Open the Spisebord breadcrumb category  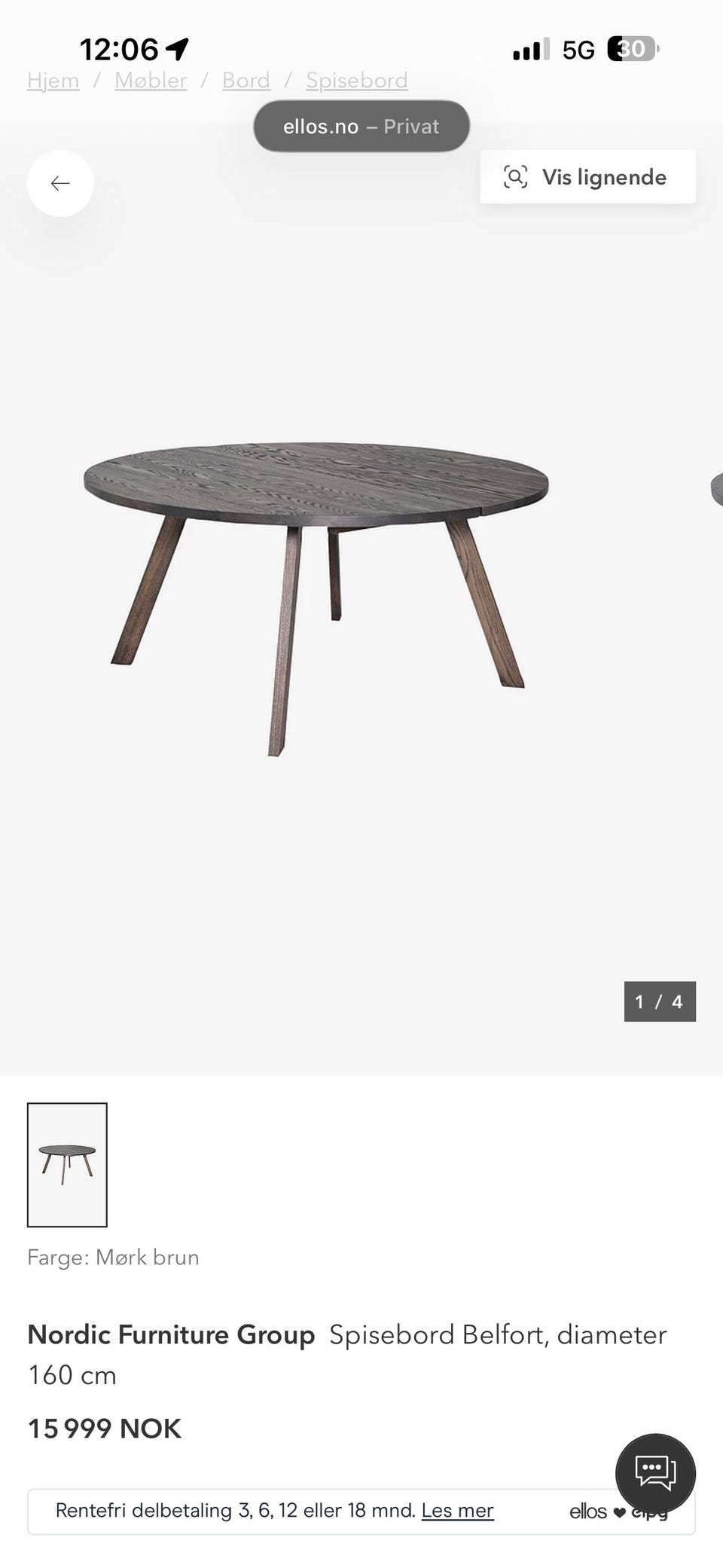357,81
